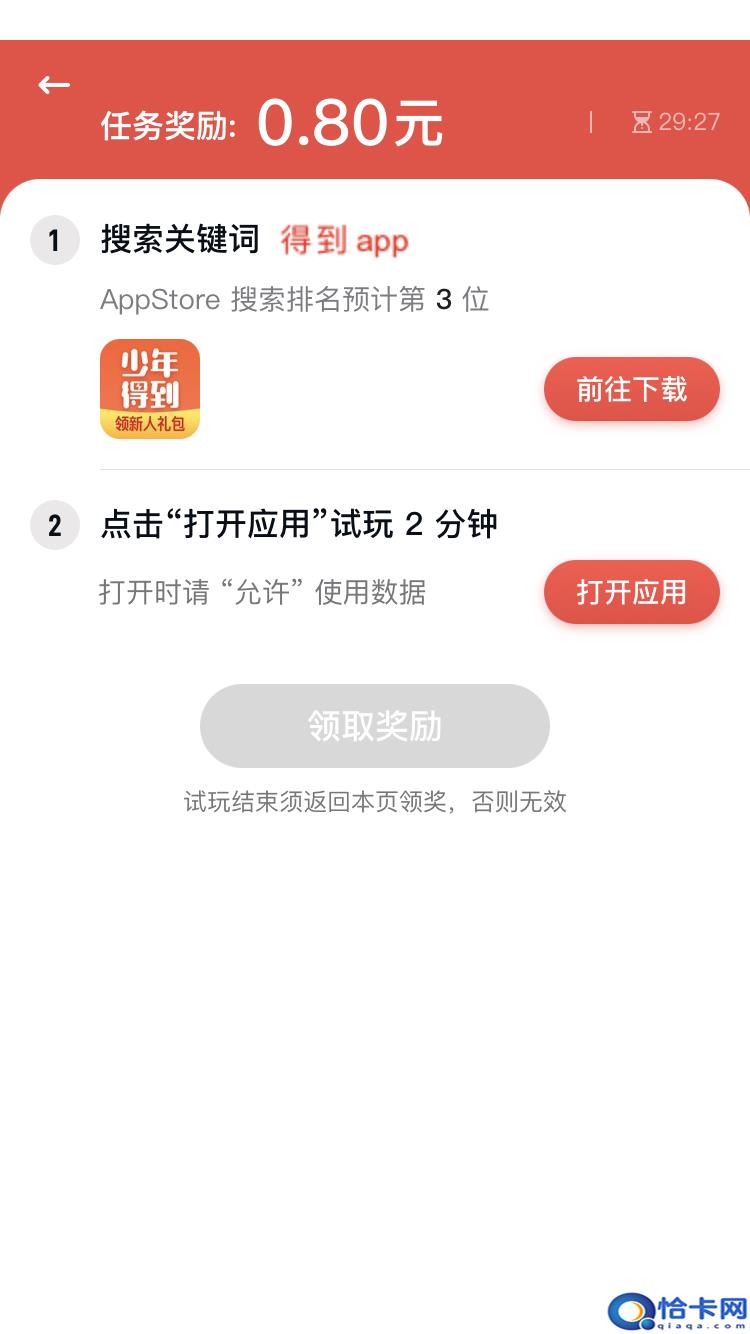Tap the 打开应用 button
Image resolution: width=750 pixels, height=1334 pixels.
(631, 592)
